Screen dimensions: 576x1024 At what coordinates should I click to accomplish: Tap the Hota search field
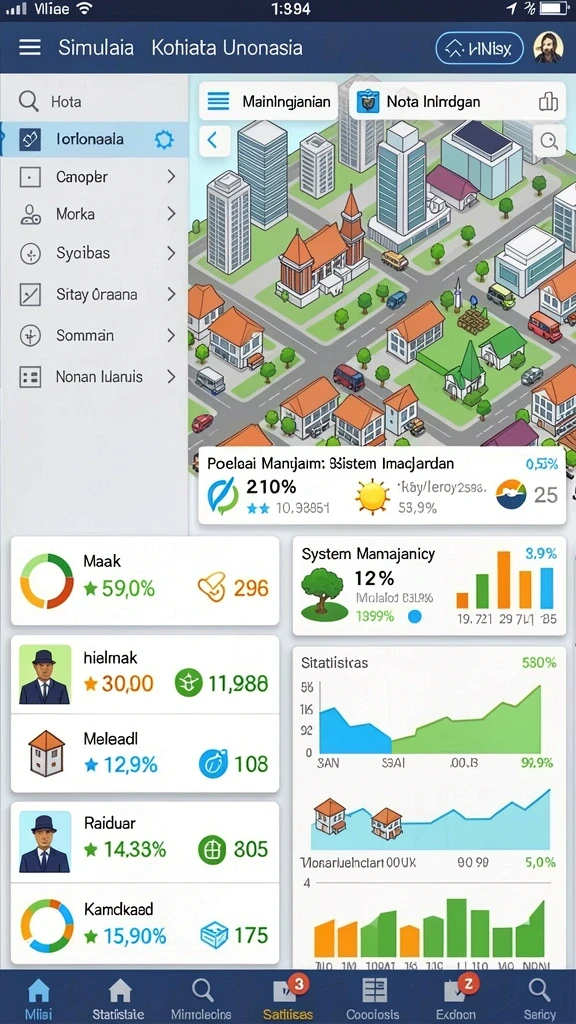[94, 101]
